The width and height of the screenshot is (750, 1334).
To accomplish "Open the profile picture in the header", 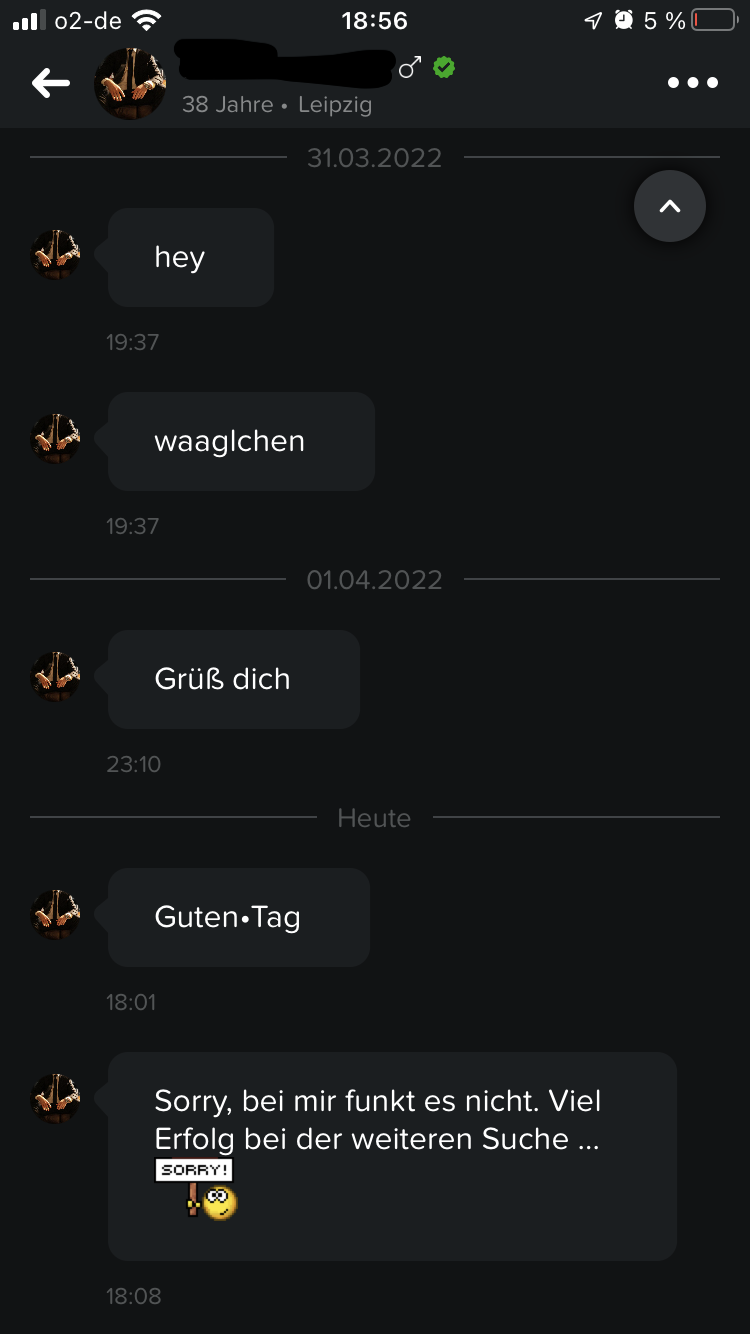I will click(130, 83).
